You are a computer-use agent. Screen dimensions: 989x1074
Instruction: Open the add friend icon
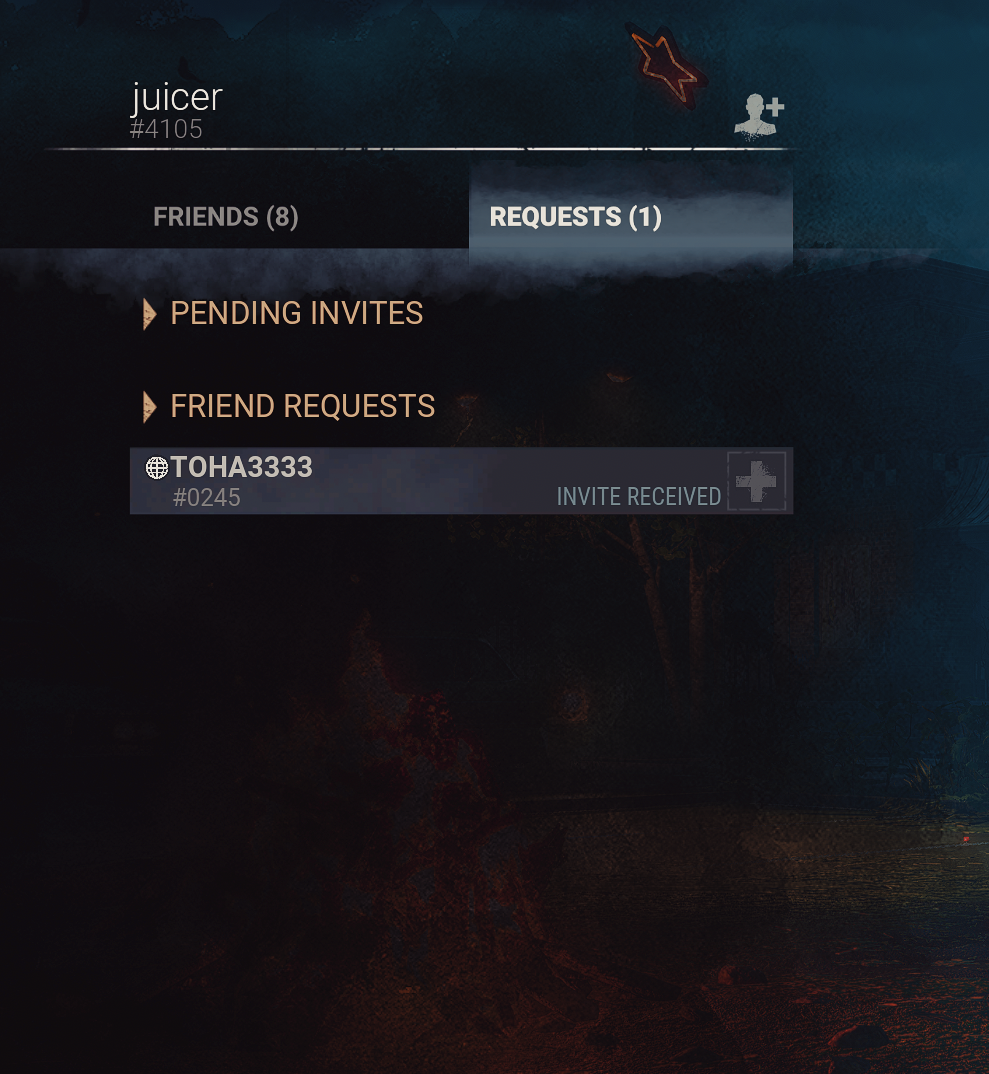click(759, 115)
